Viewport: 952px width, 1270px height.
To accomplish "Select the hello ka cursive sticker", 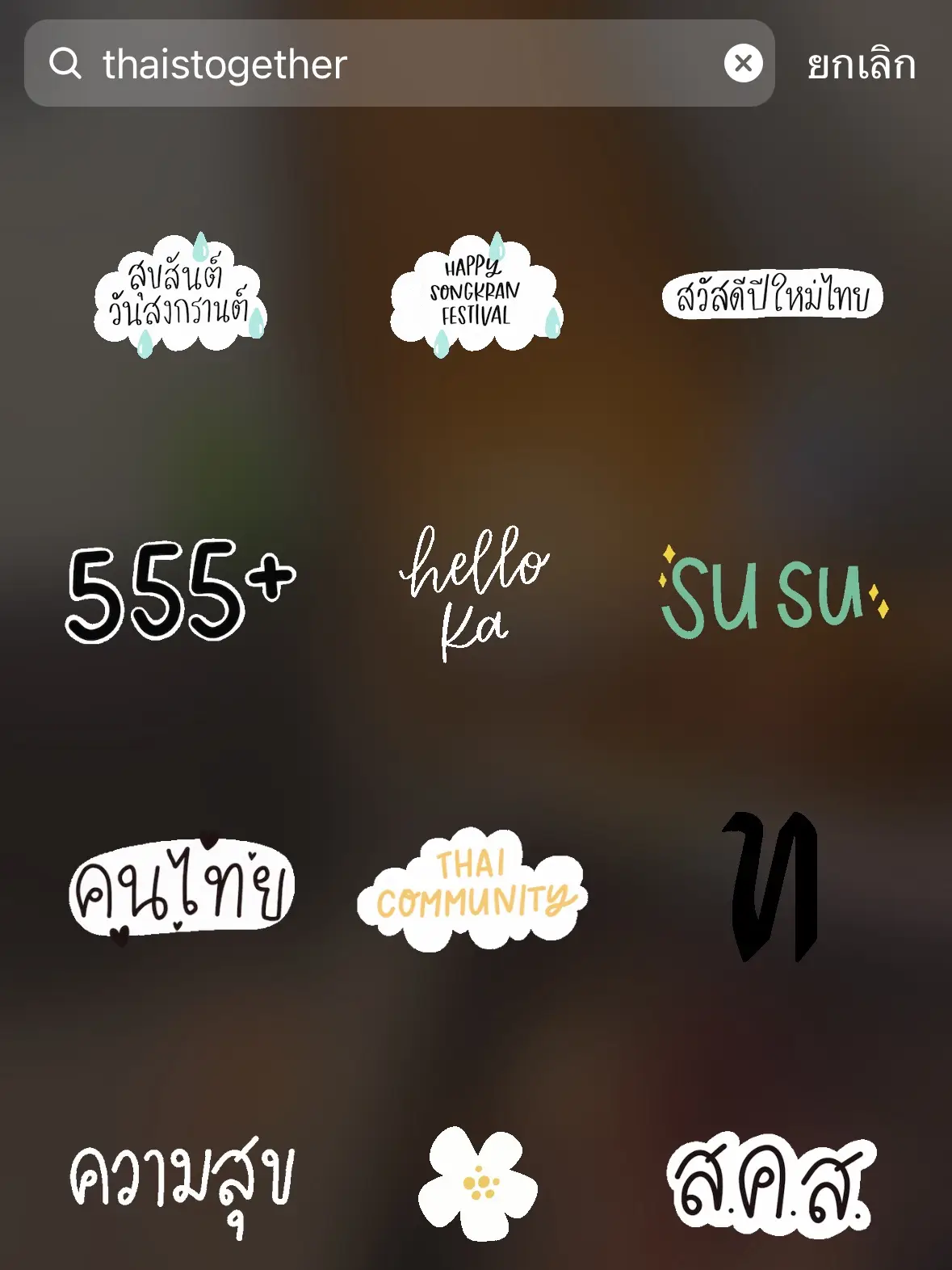I will (x=472, y=590).
